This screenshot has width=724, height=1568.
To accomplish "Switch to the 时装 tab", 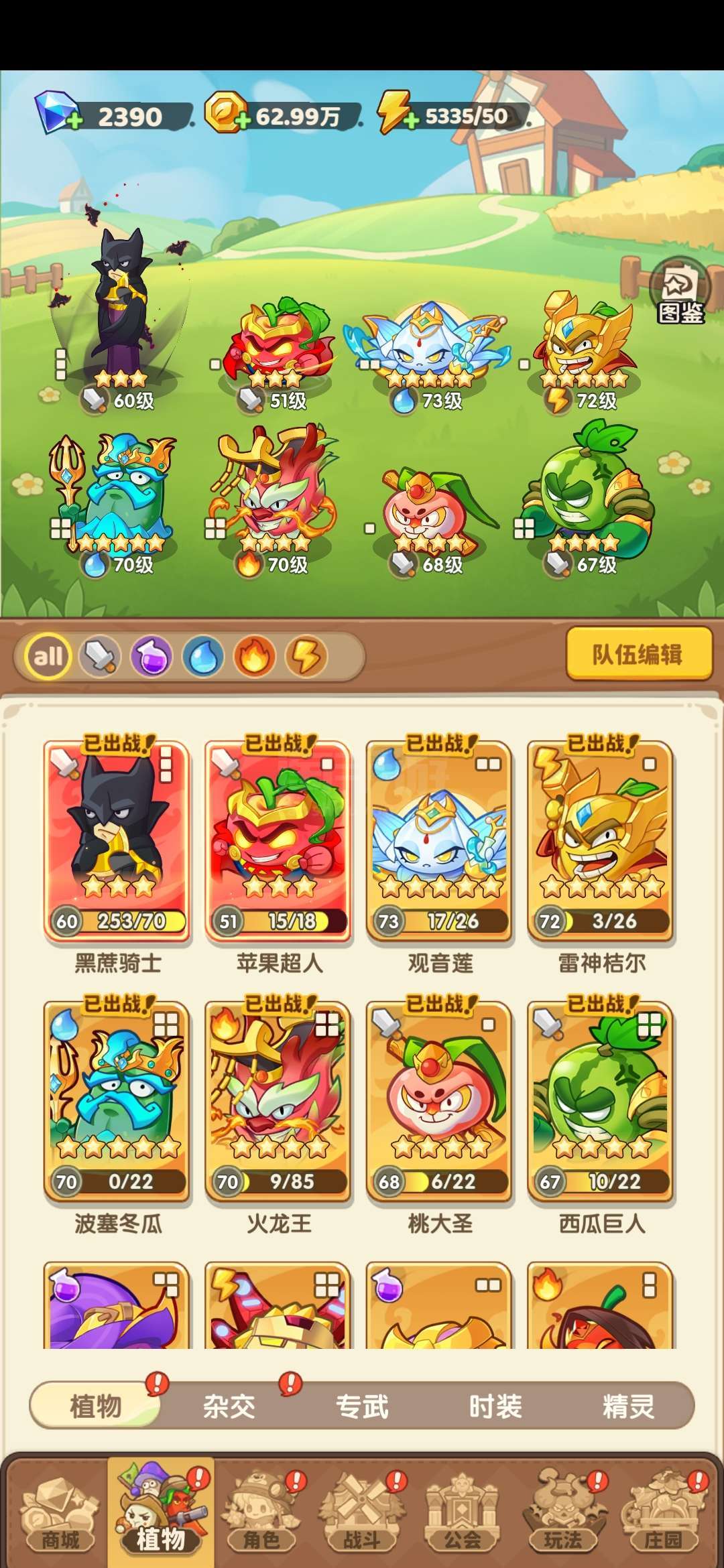I will [x=495, y=1406].
